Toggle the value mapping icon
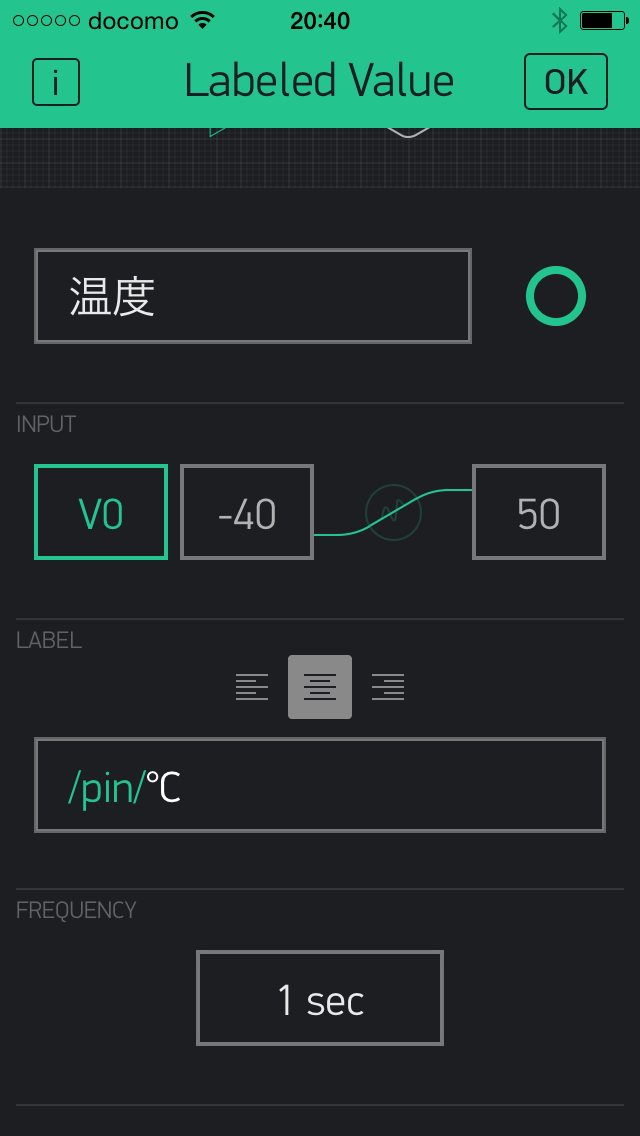The height and width of the screenshot is (1136, 640). (x=393, y=513)
